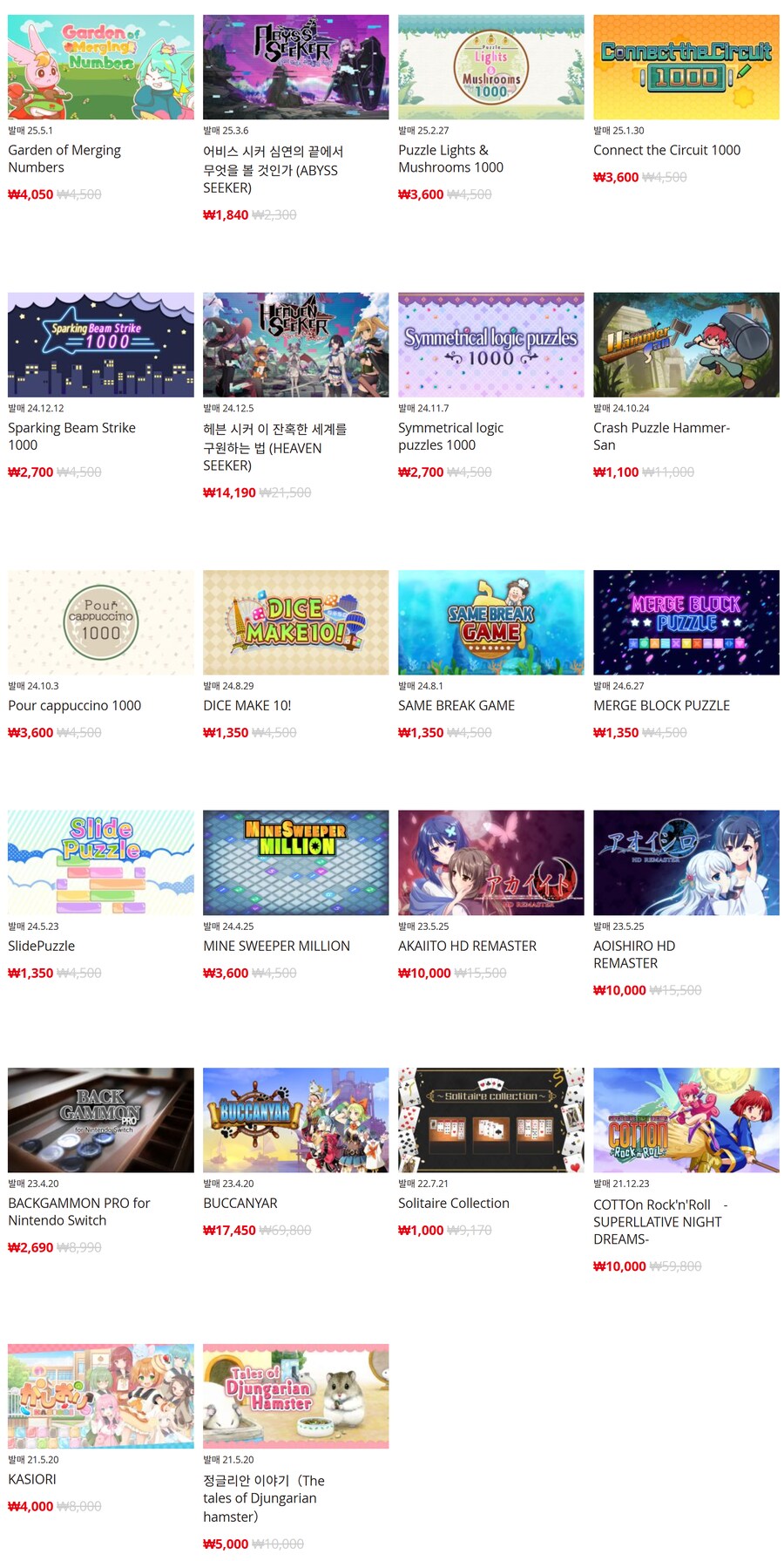
Task: View the SlidePuzzle game
Action: (100, 862)
